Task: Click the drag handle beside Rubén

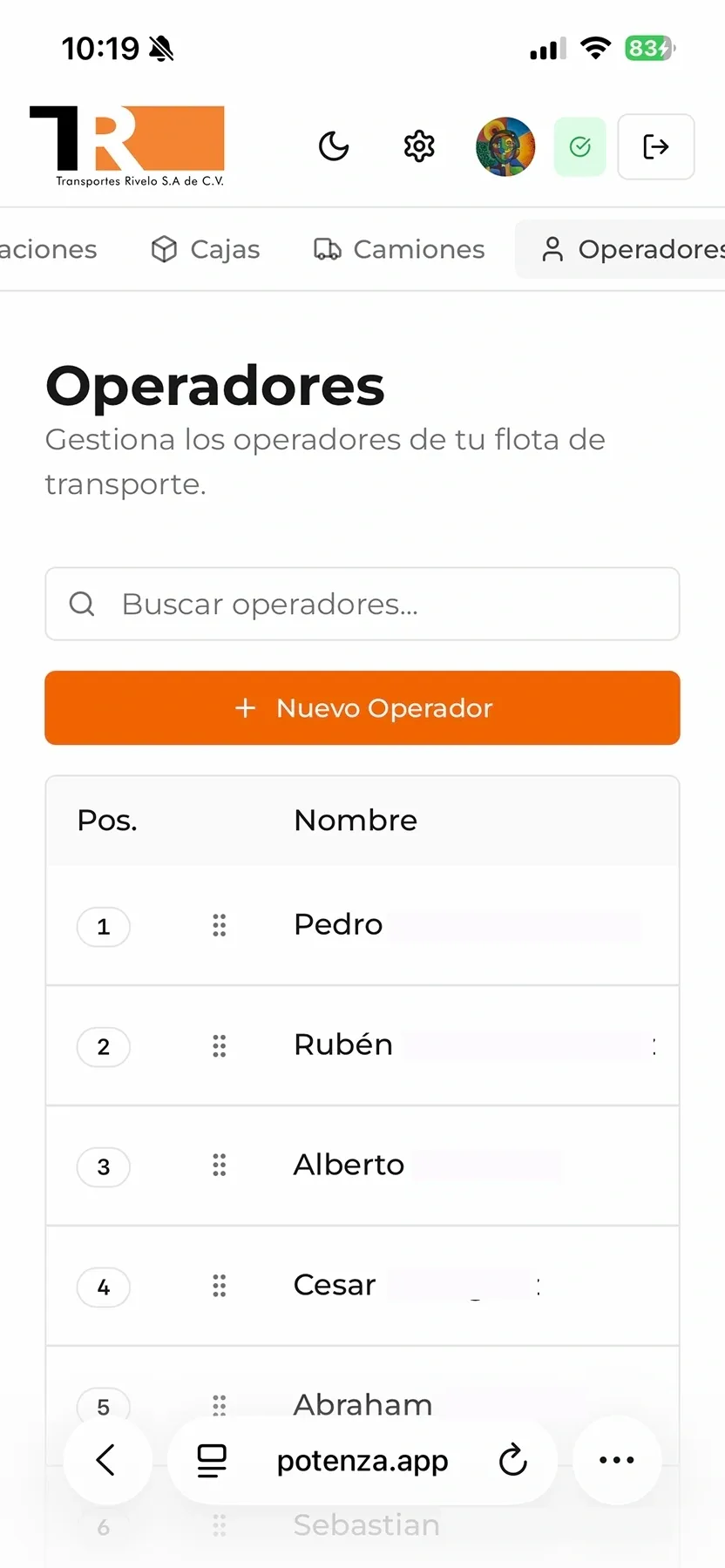Action: point(220,1045)
